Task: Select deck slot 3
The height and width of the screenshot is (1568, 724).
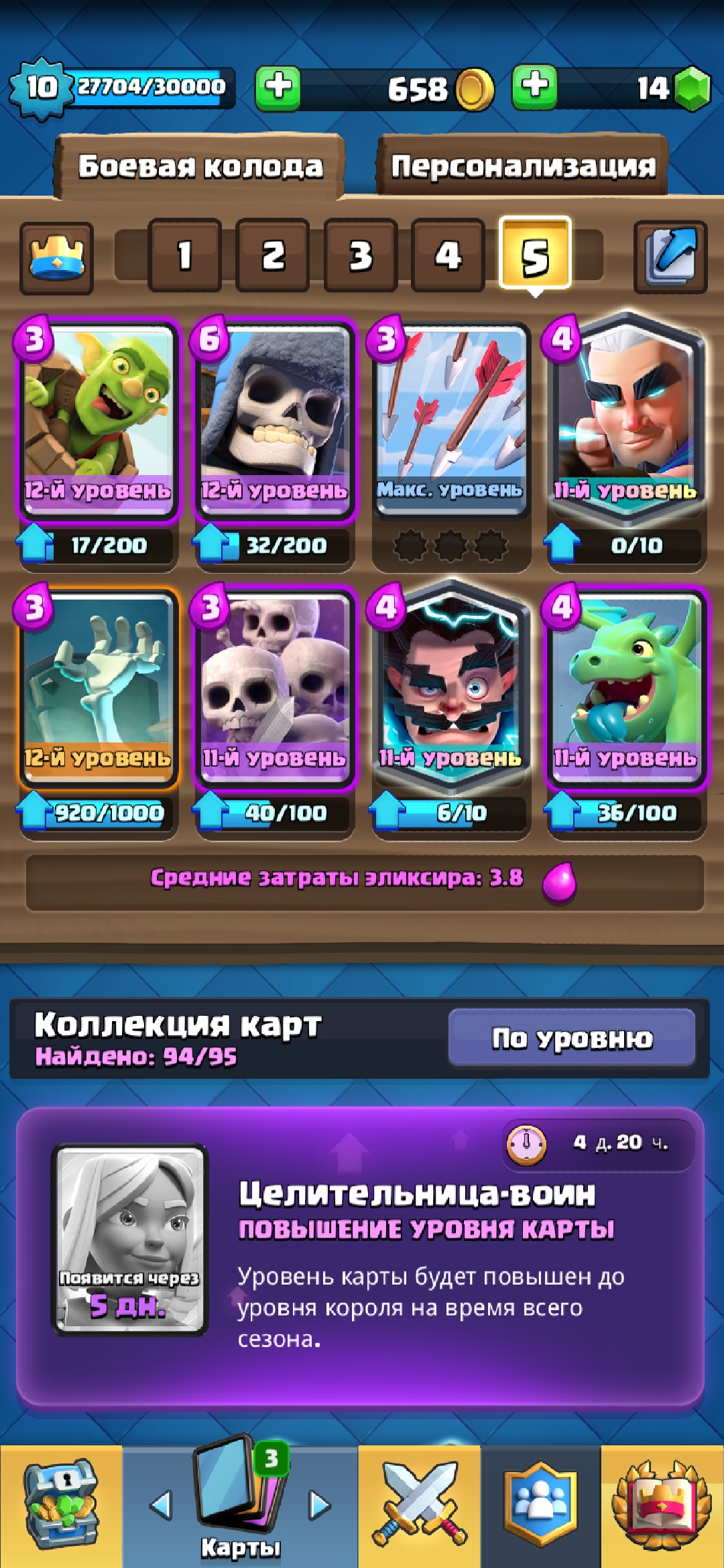Action: (x=360, y=255)
